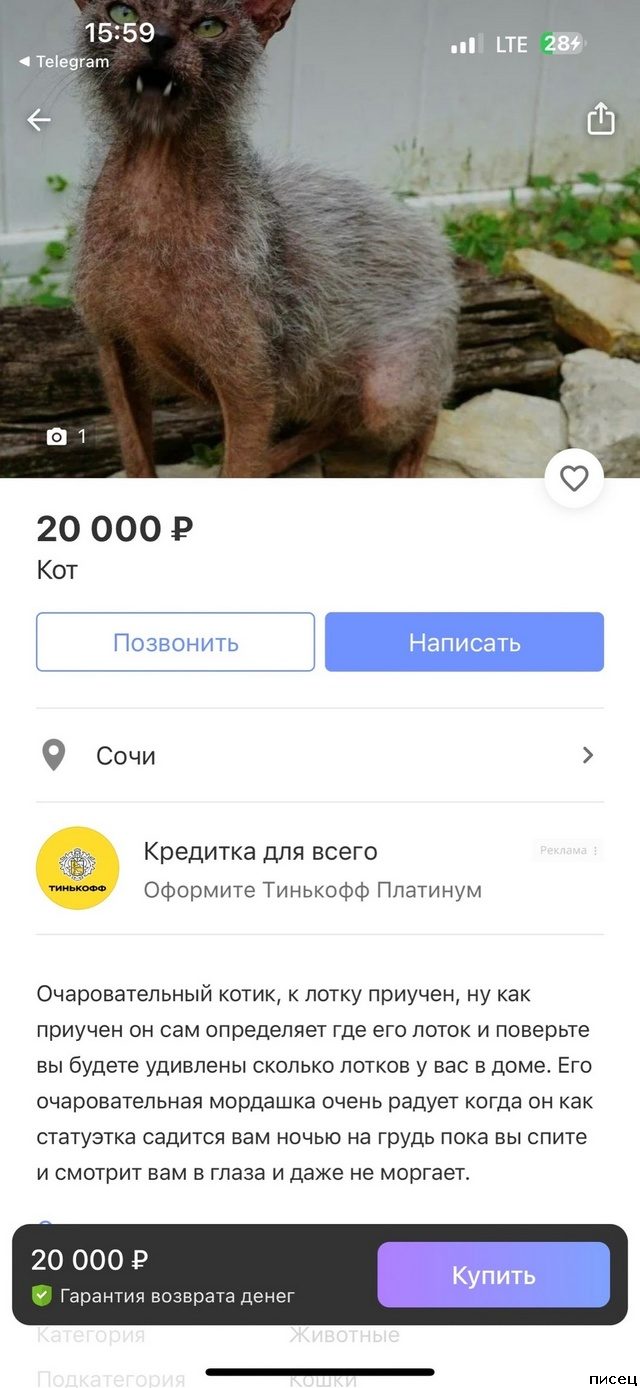Open the Сочи location row
The width and height of the screenshot is (640, 1388).
pyautogui.click(x=320, y=755)
